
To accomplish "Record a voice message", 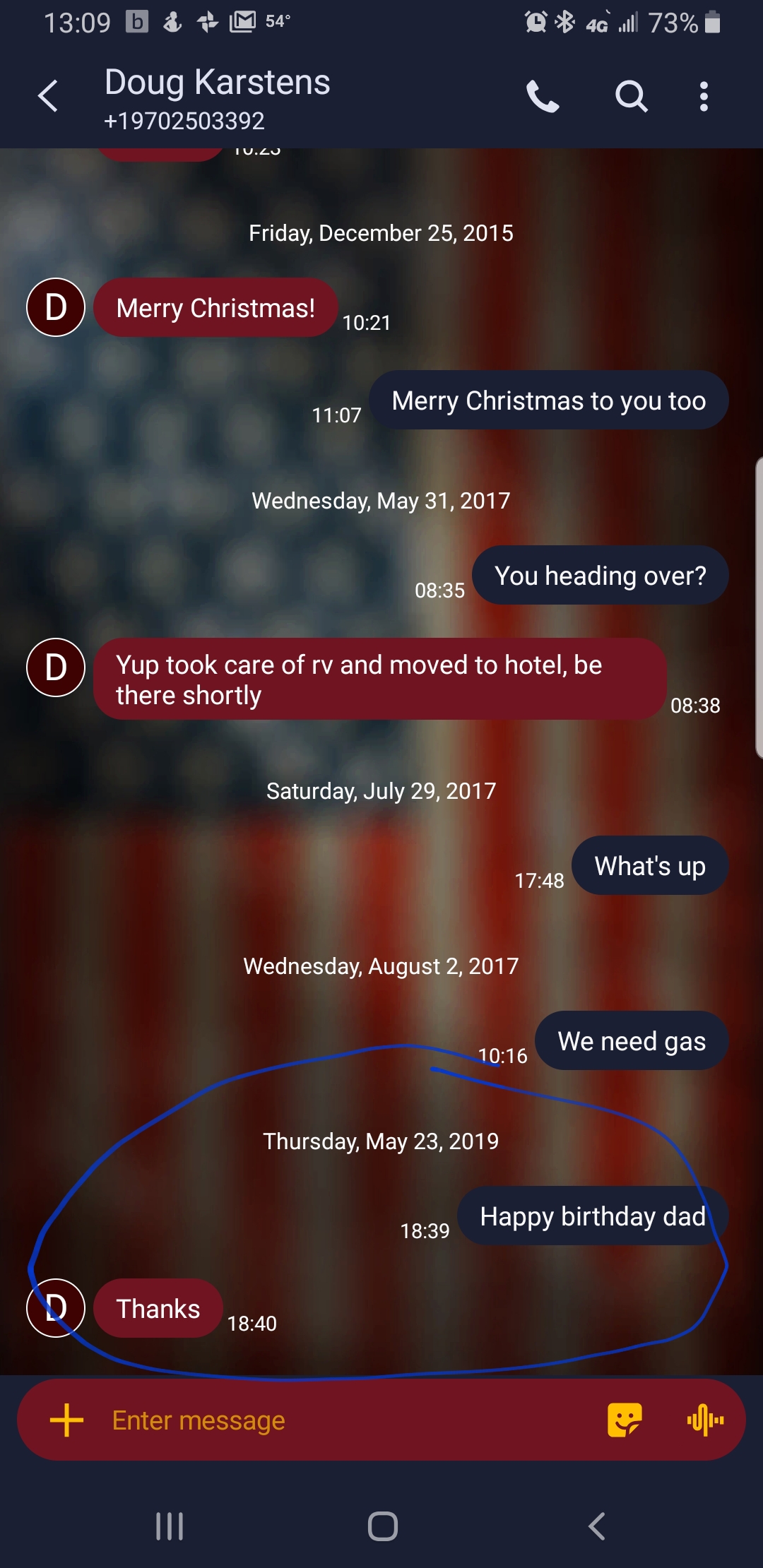I will tap(705, 1420).
